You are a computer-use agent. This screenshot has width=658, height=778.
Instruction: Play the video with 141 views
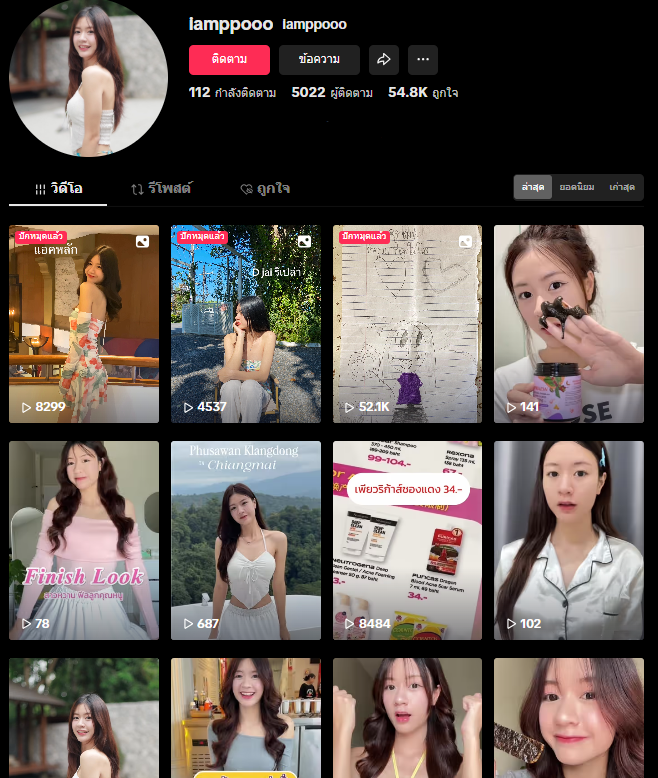[x=568, y=323]
